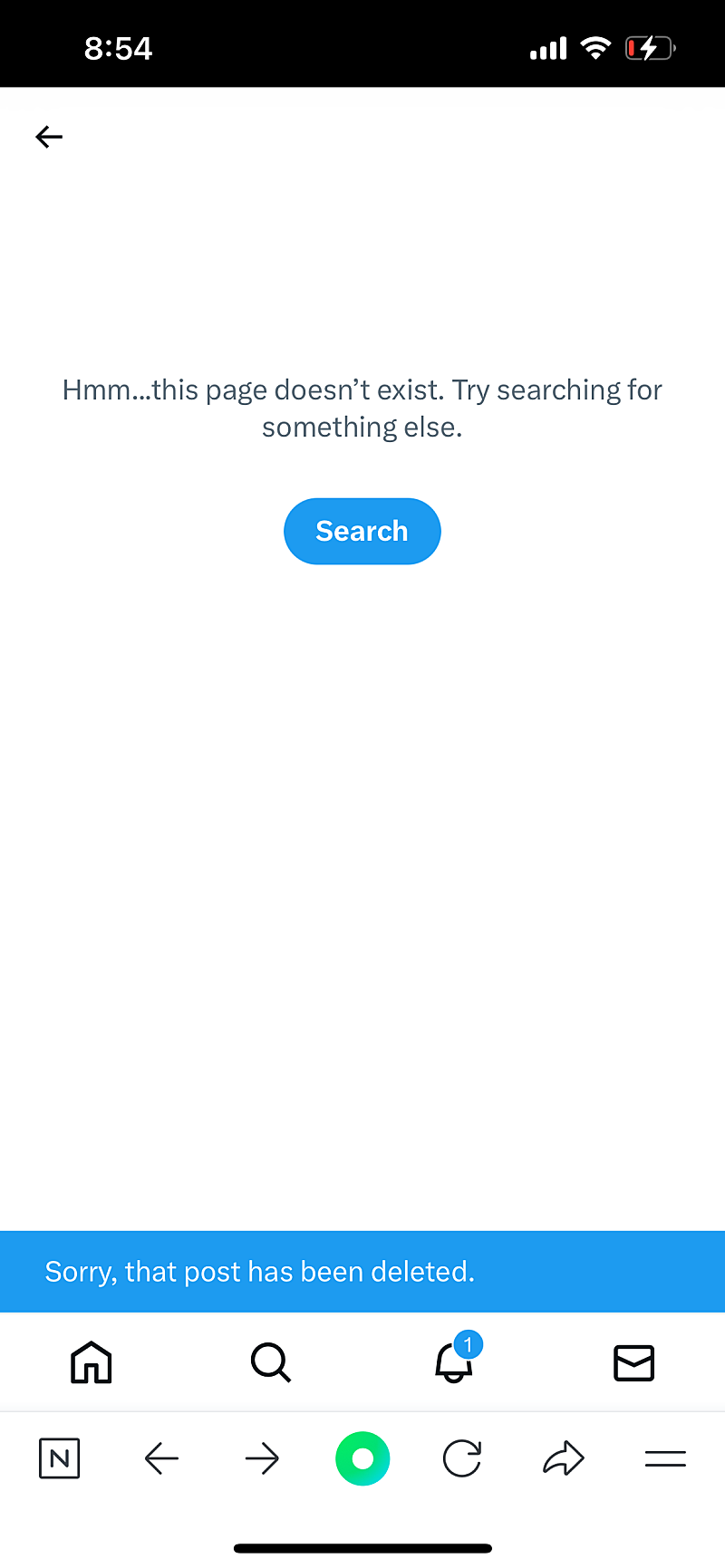Switch to the Home tab
The height and width of the screenshot is (1568, 725).
click(92, 1362)
